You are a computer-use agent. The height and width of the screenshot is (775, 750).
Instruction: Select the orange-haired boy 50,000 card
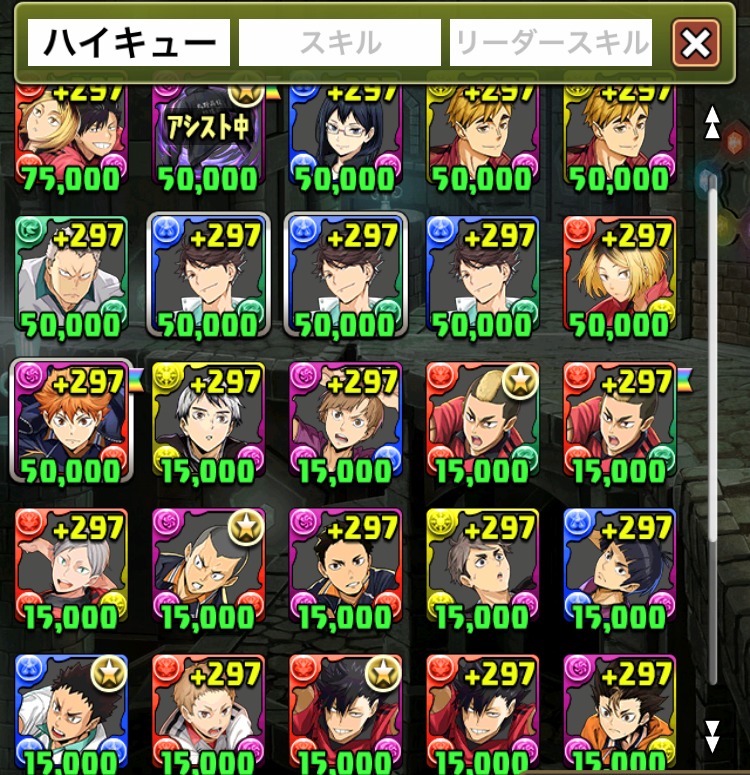71,420
